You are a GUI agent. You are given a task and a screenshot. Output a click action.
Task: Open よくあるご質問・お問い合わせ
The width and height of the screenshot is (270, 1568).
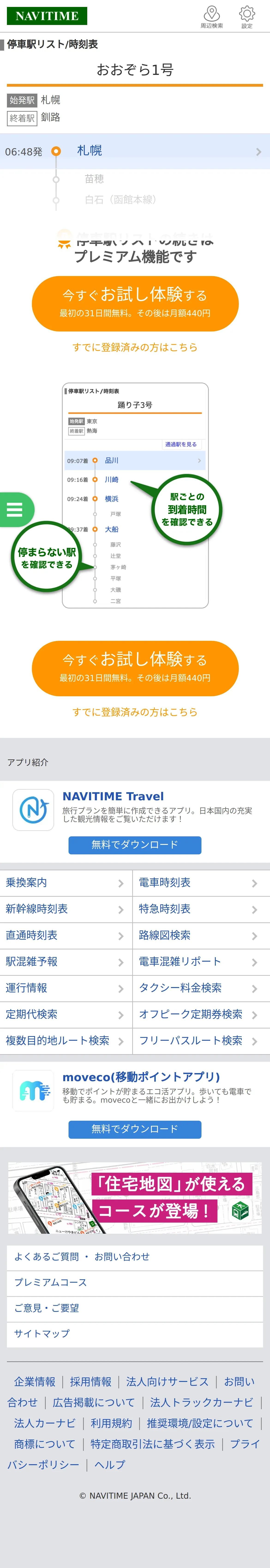point(135,1256)
